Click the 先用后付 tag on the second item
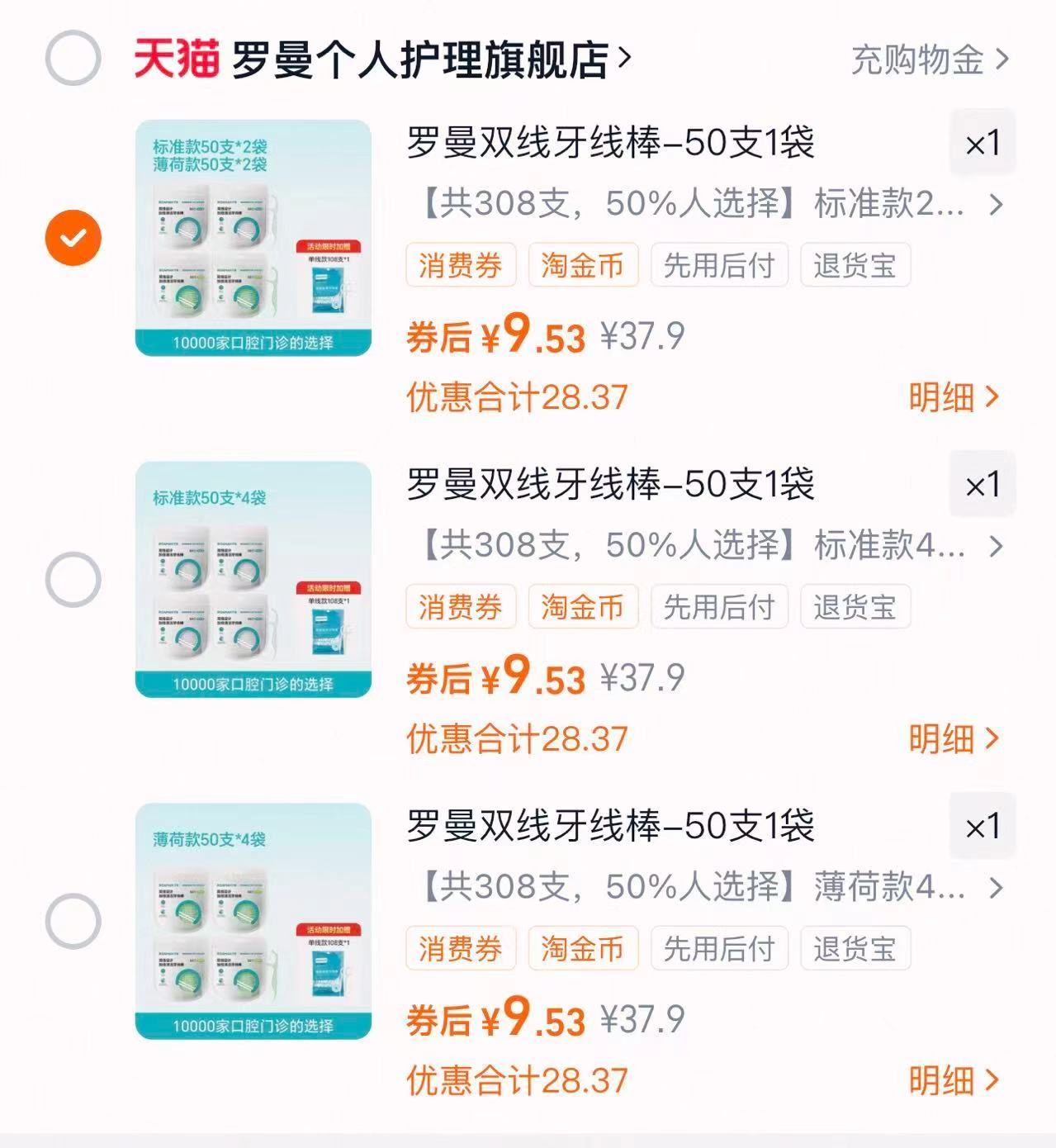 point(718,606)
